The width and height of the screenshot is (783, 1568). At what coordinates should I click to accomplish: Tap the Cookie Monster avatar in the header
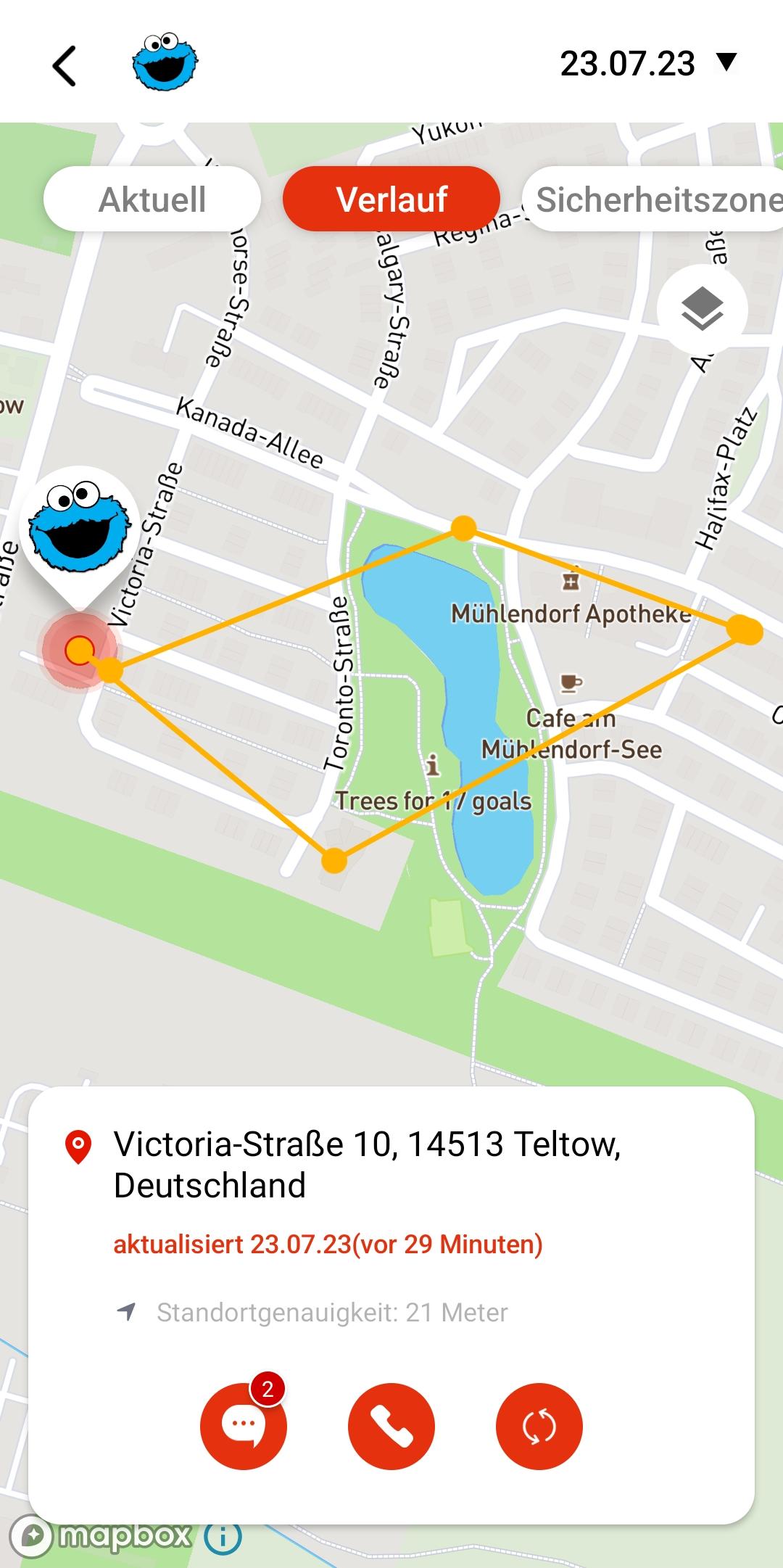click(x=165, y=62)
